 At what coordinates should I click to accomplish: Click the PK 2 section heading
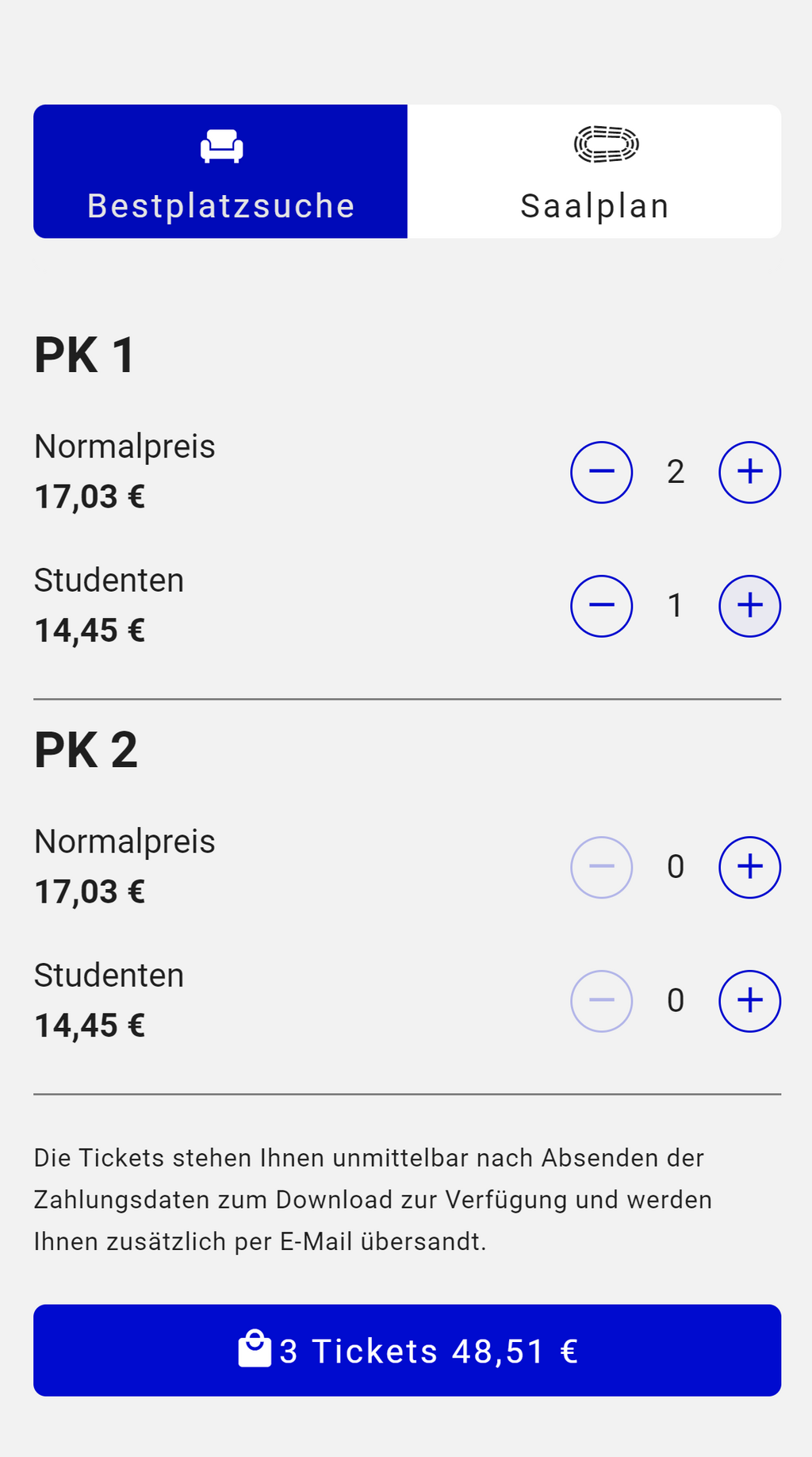[x=86, y=748]
